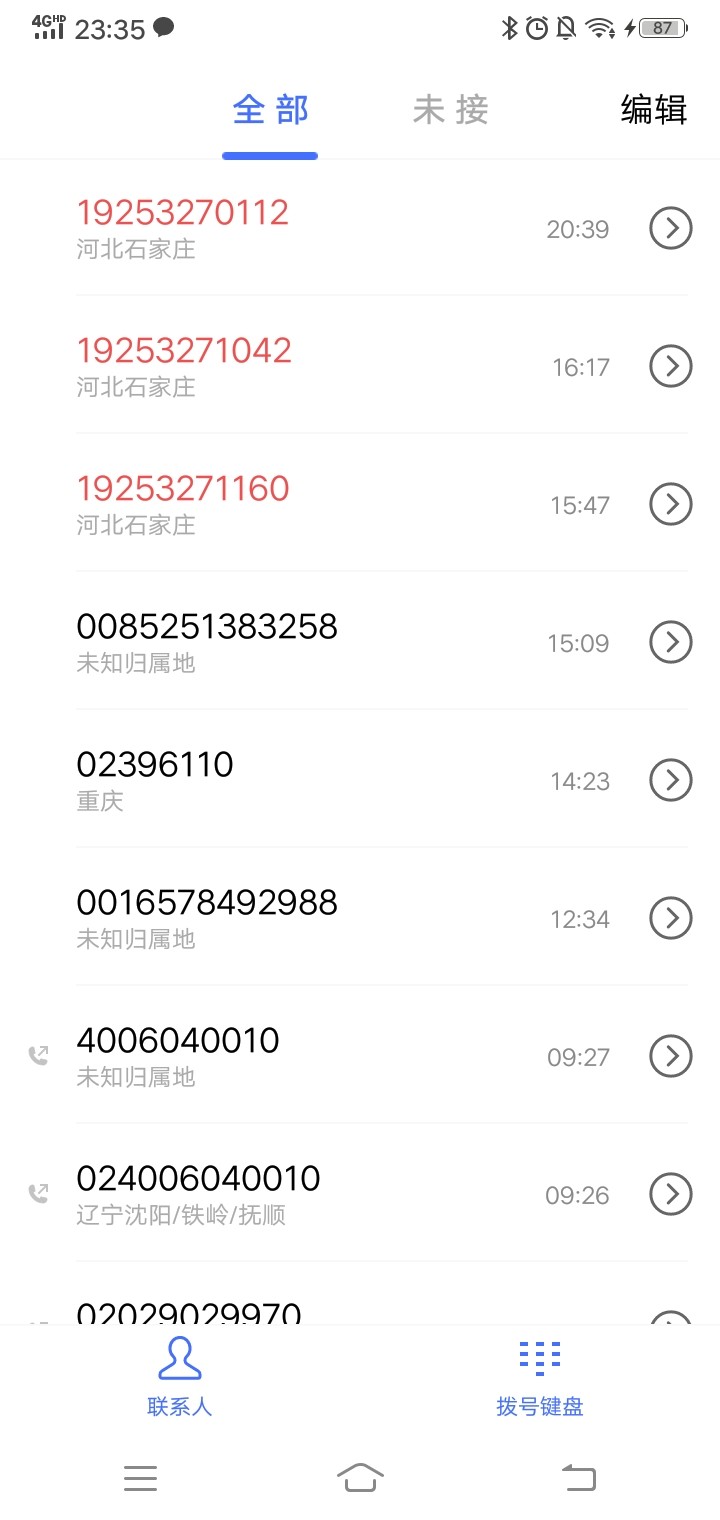The height and width of the screenshot is (1520, 720).
Task: Open details arrow for 19253271160
Action: point(671,505)
